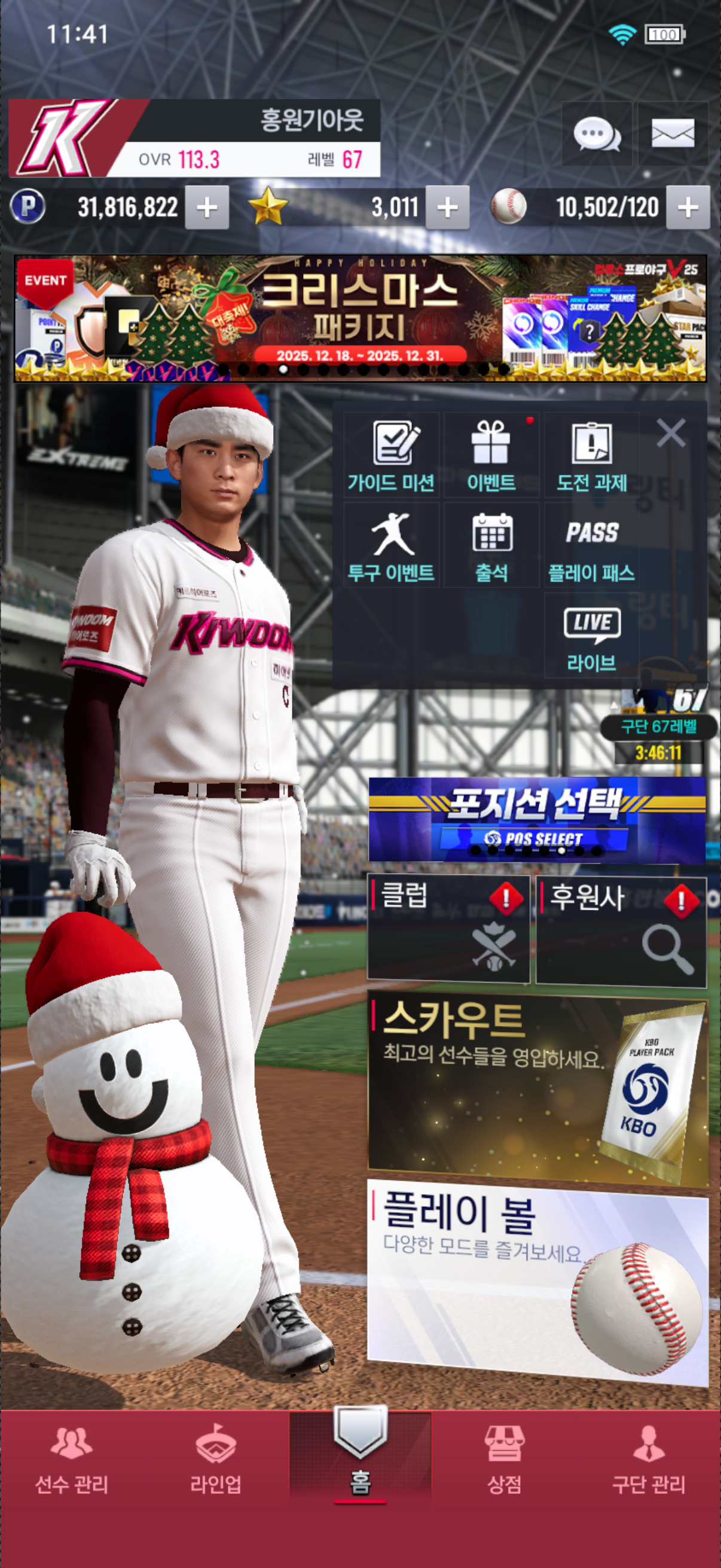Open the 크리스마스 패키지 event banner
The image size is (721, 1568).
[360, 318]
